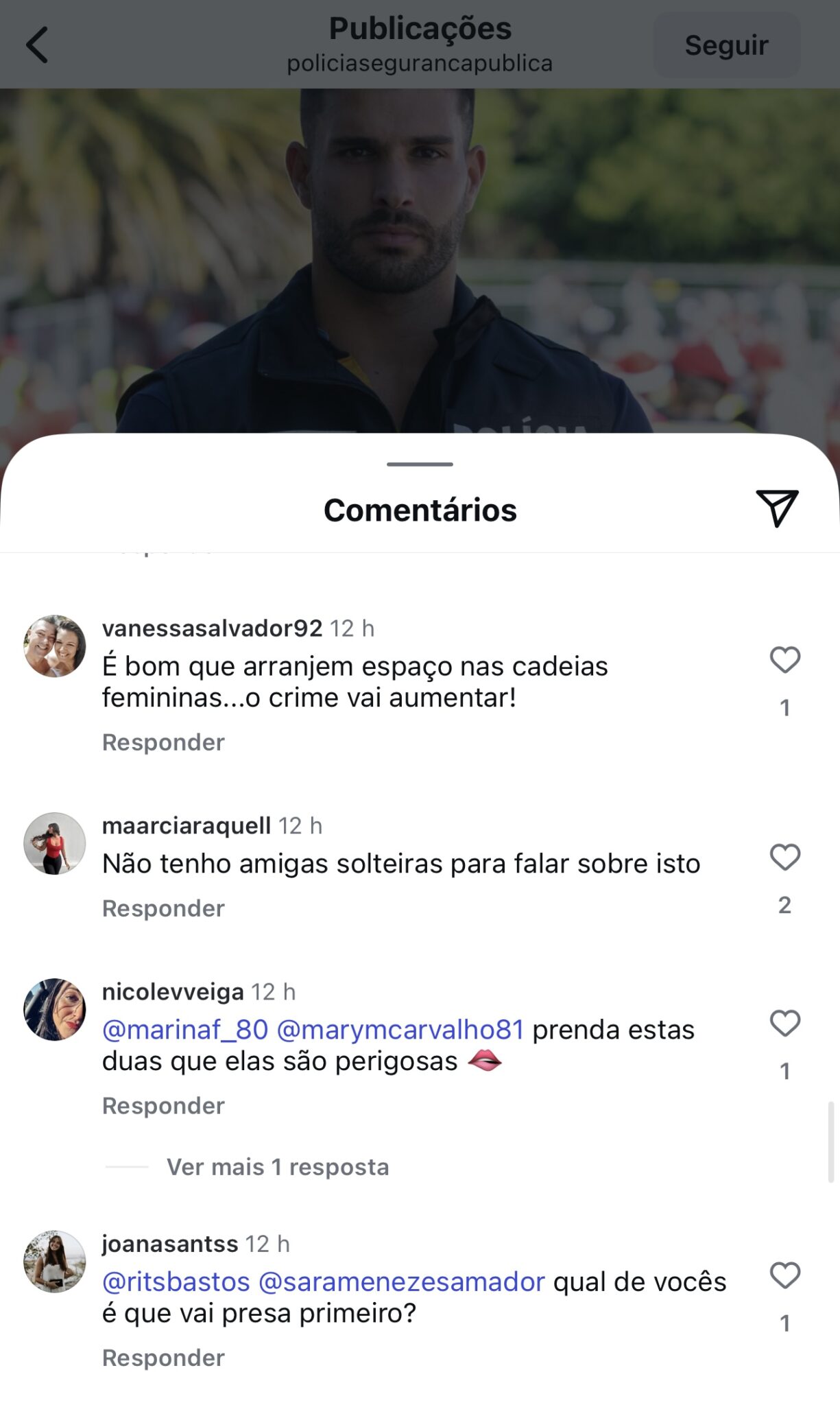Open the @marymcarvalho81 mention
This screenshot has width=840, height=1405.
click(400, 1030)
